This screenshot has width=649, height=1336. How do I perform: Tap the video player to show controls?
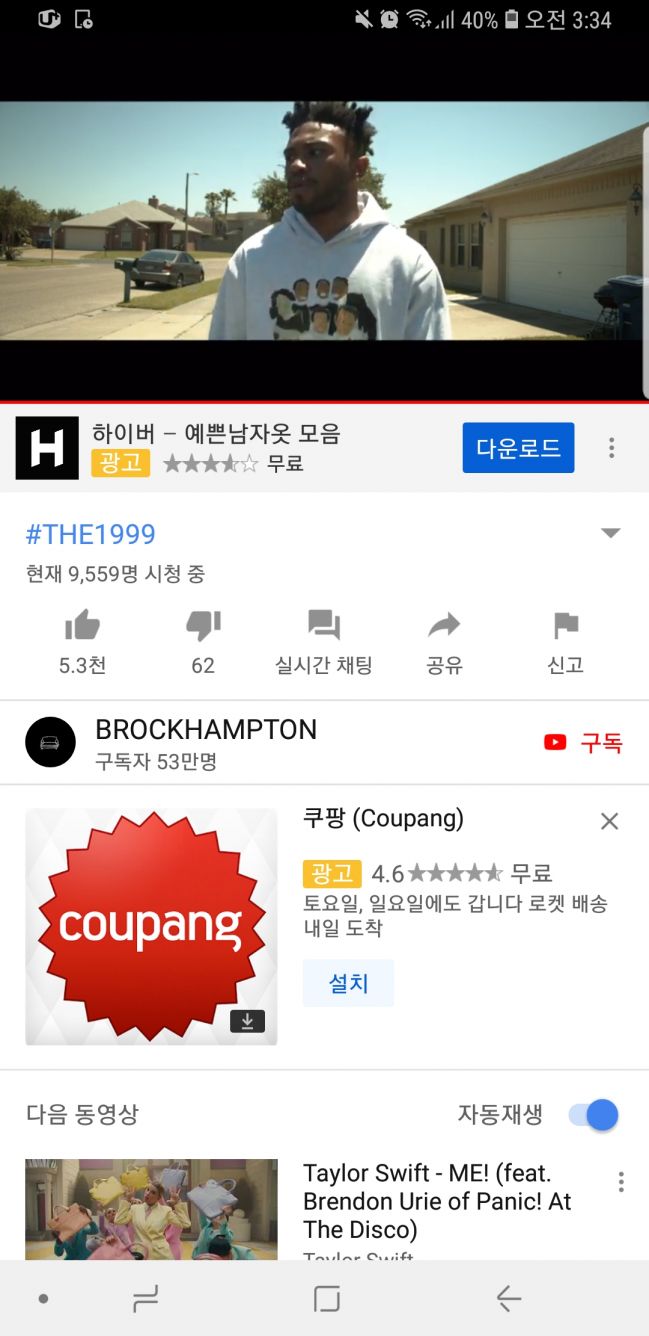(324, 220)
